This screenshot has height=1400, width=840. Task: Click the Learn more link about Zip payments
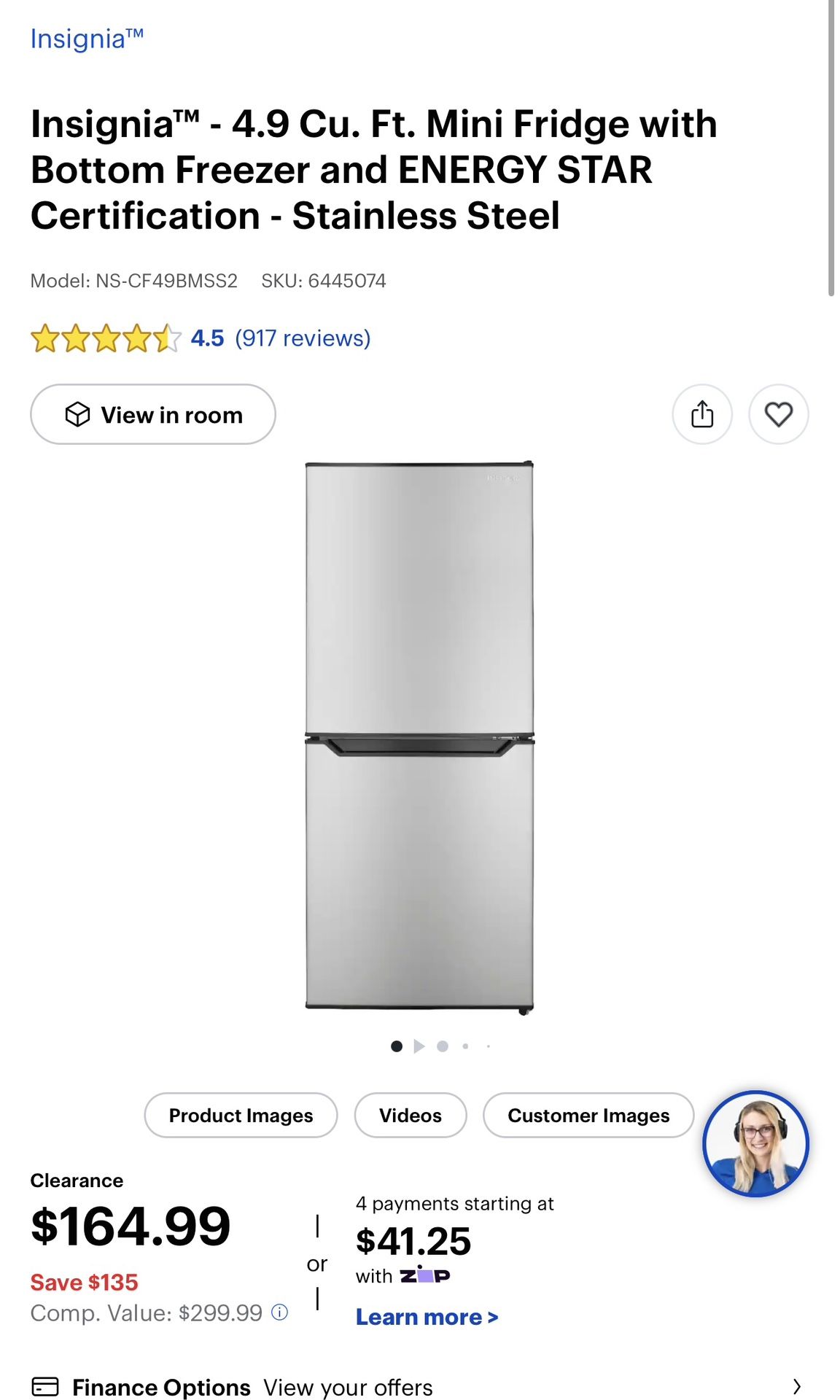tap(426, 1316)
